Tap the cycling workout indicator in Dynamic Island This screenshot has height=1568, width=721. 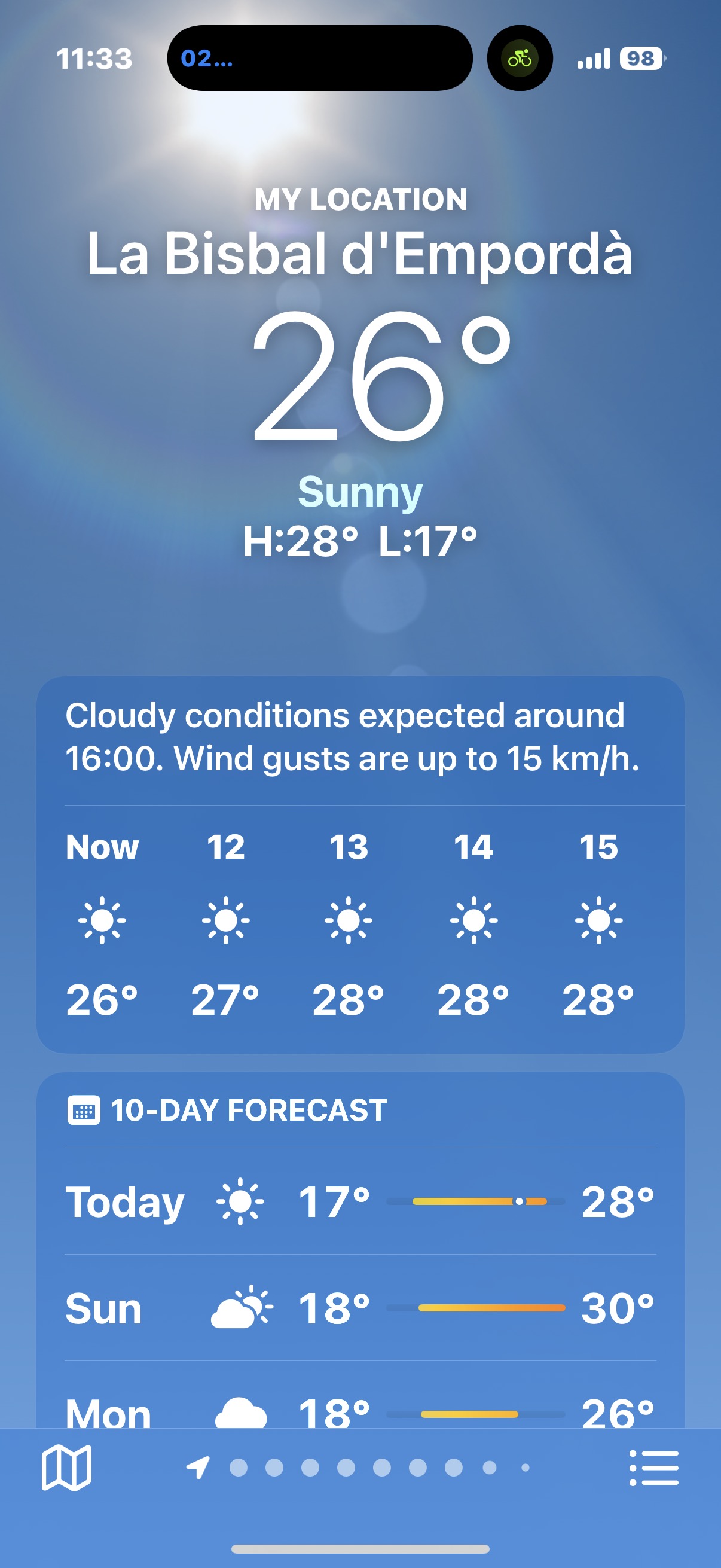(520, 58)
